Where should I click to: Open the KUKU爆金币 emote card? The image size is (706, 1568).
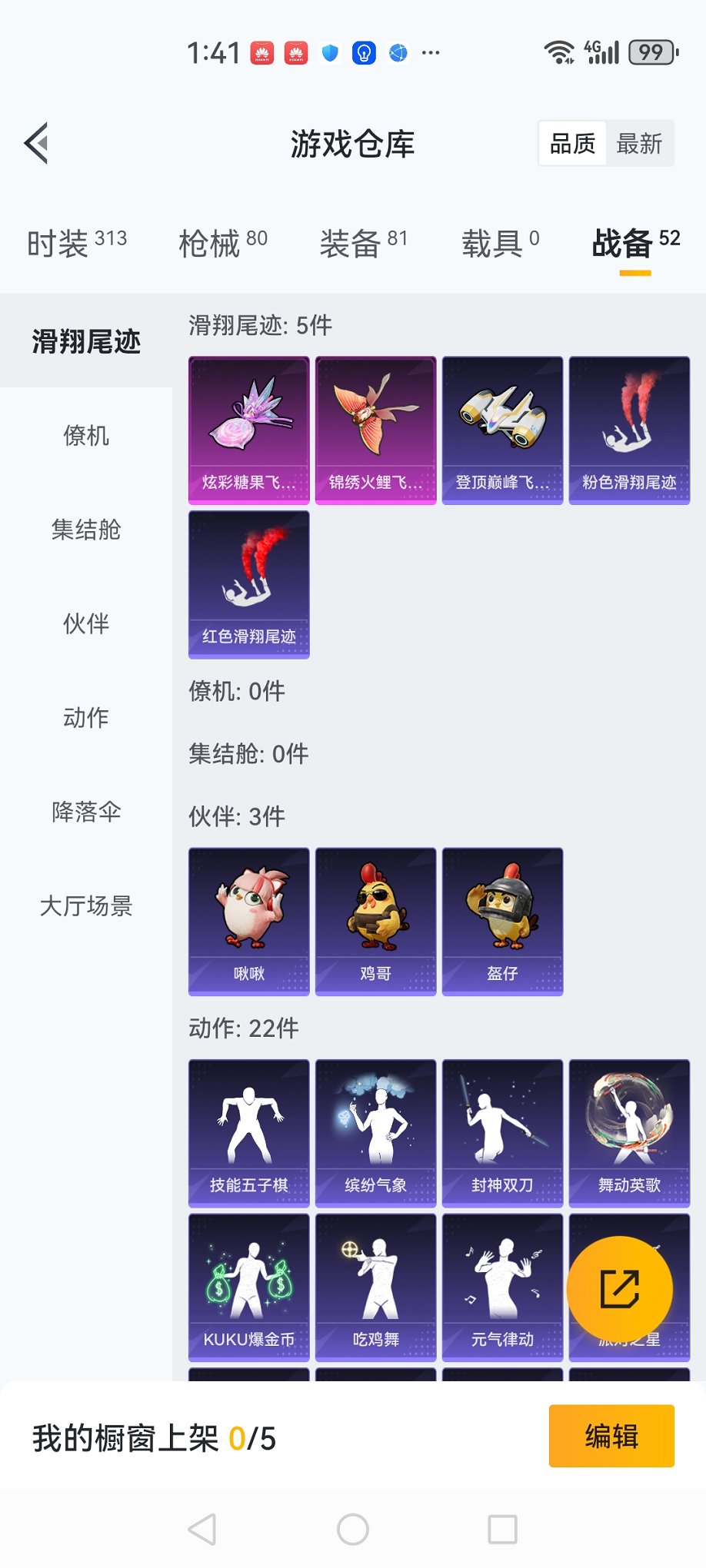(x=249, y=1287)
